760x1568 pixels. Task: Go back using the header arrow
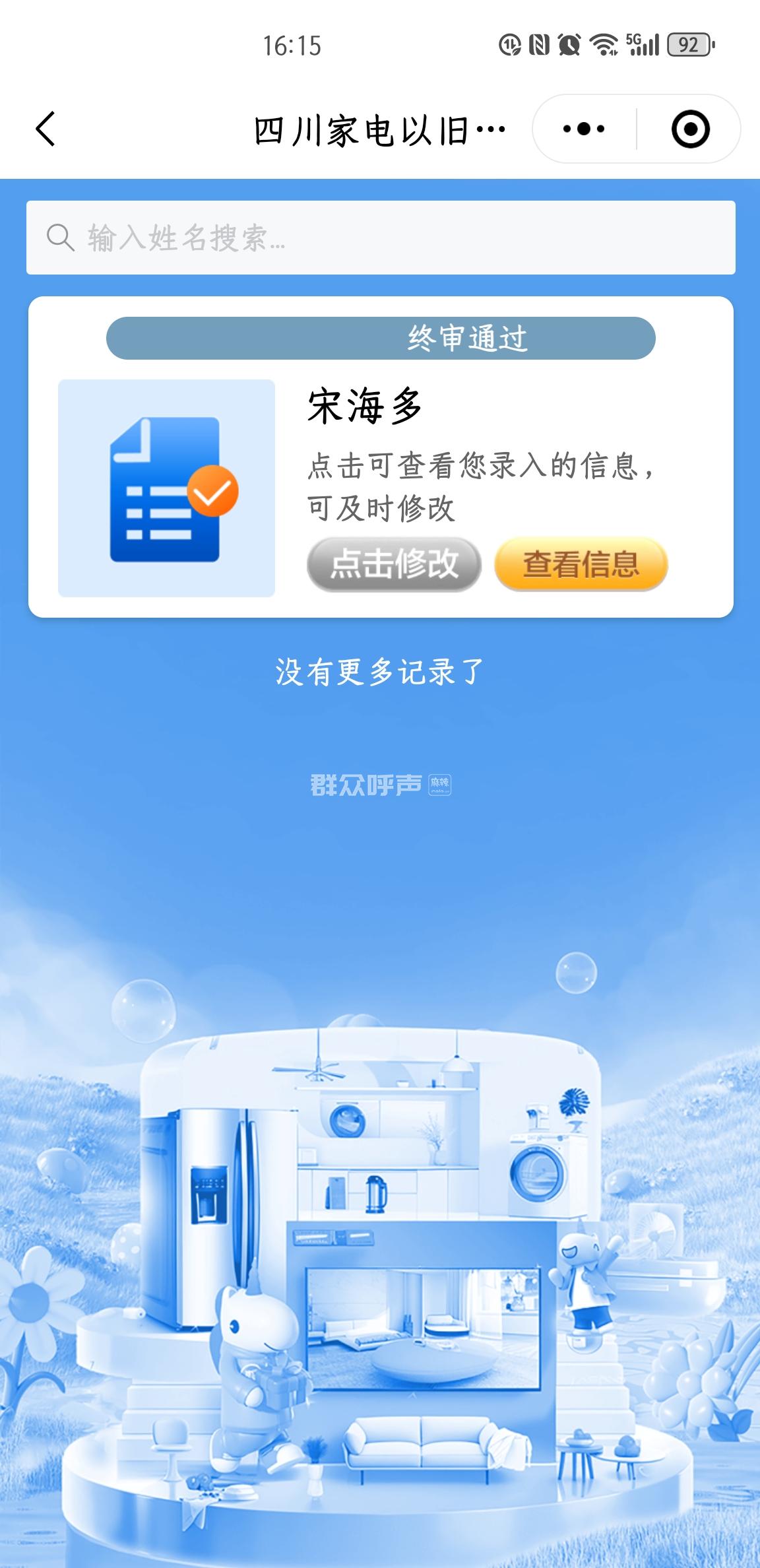click(x=45, y=129)
